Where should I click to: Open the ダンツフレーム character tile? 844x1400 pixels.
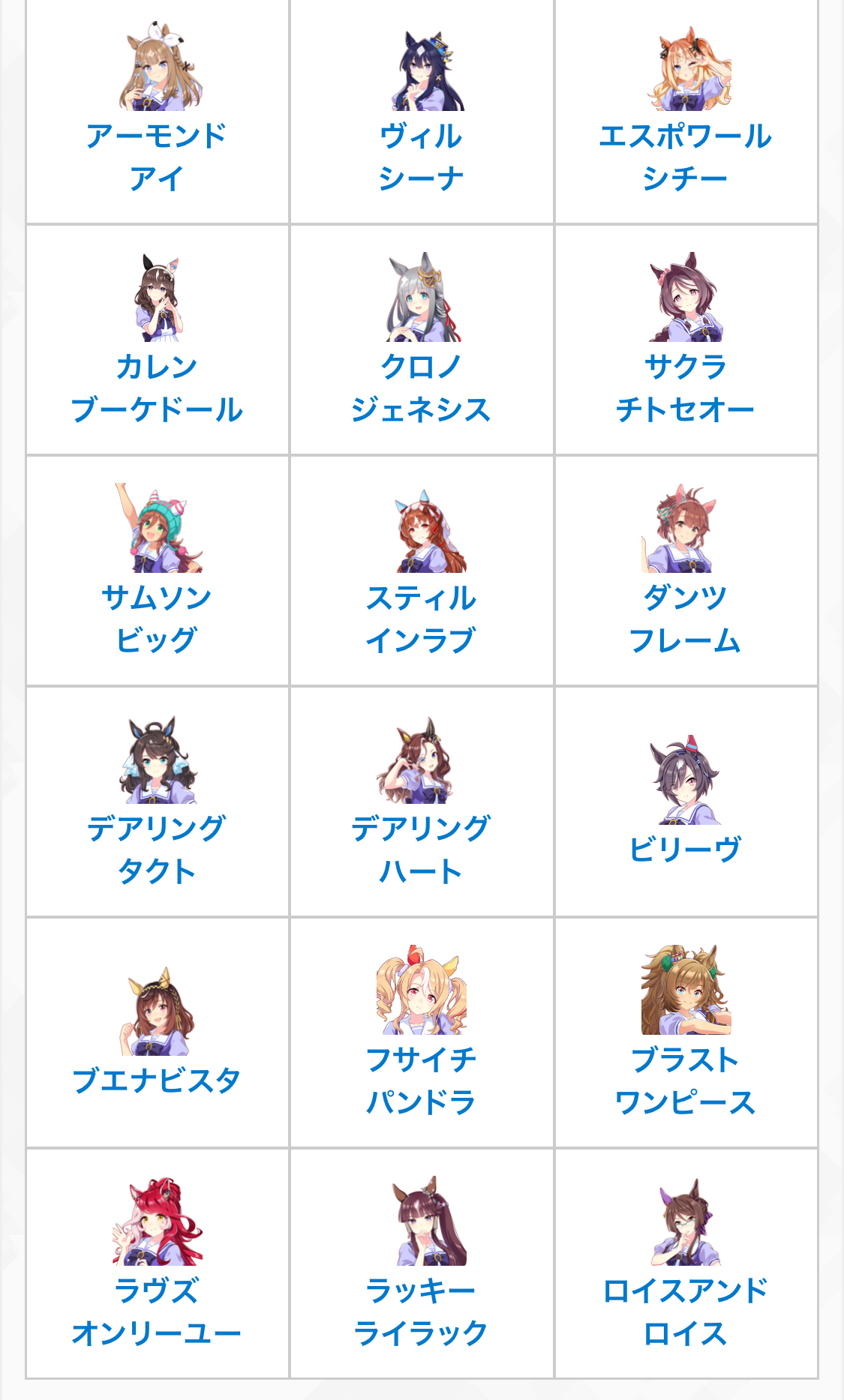pyautogui.click(x=685, y=571)
